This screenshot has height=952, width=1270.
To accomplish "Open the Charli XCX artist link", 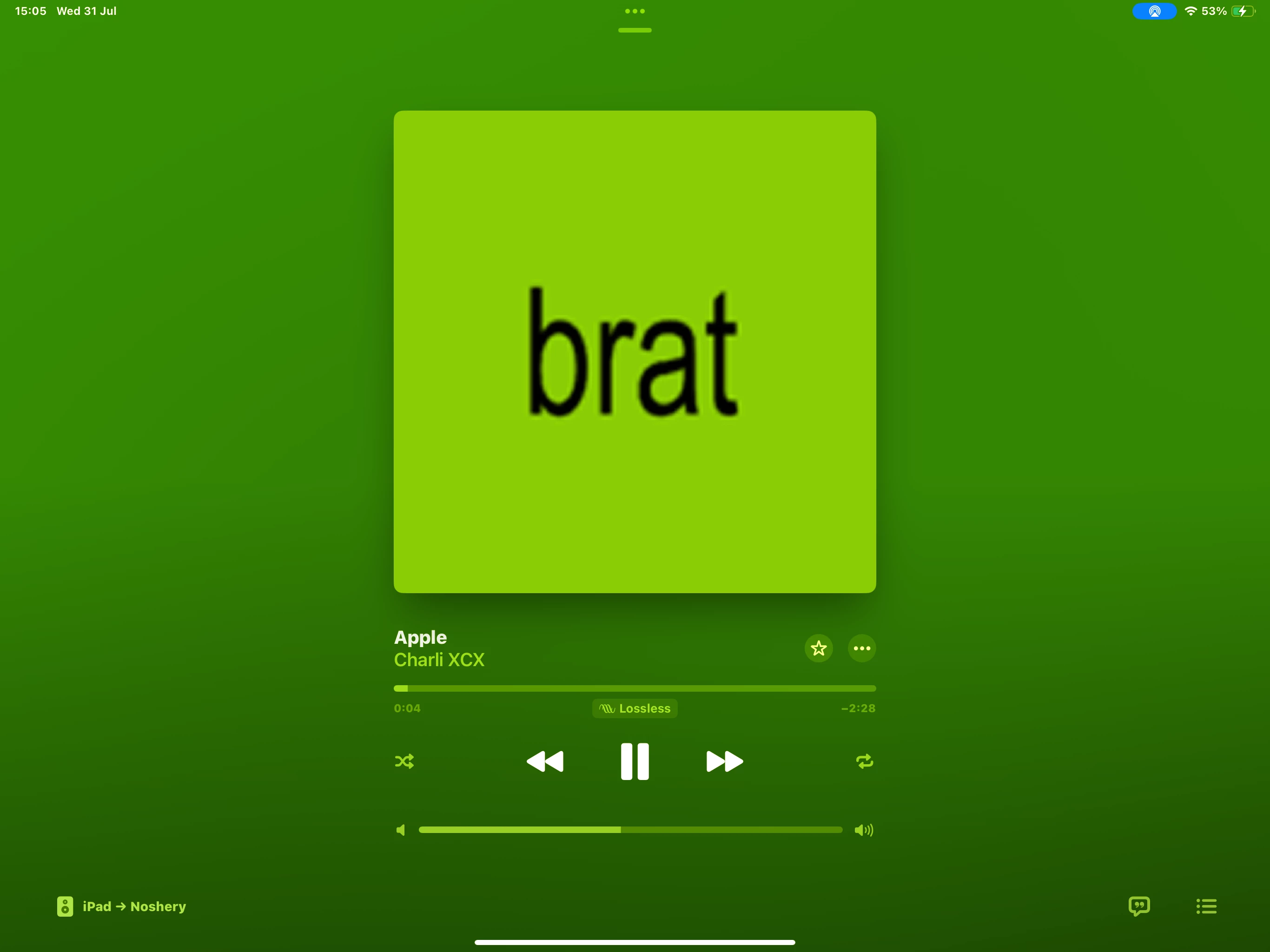I will pos(439,660).
